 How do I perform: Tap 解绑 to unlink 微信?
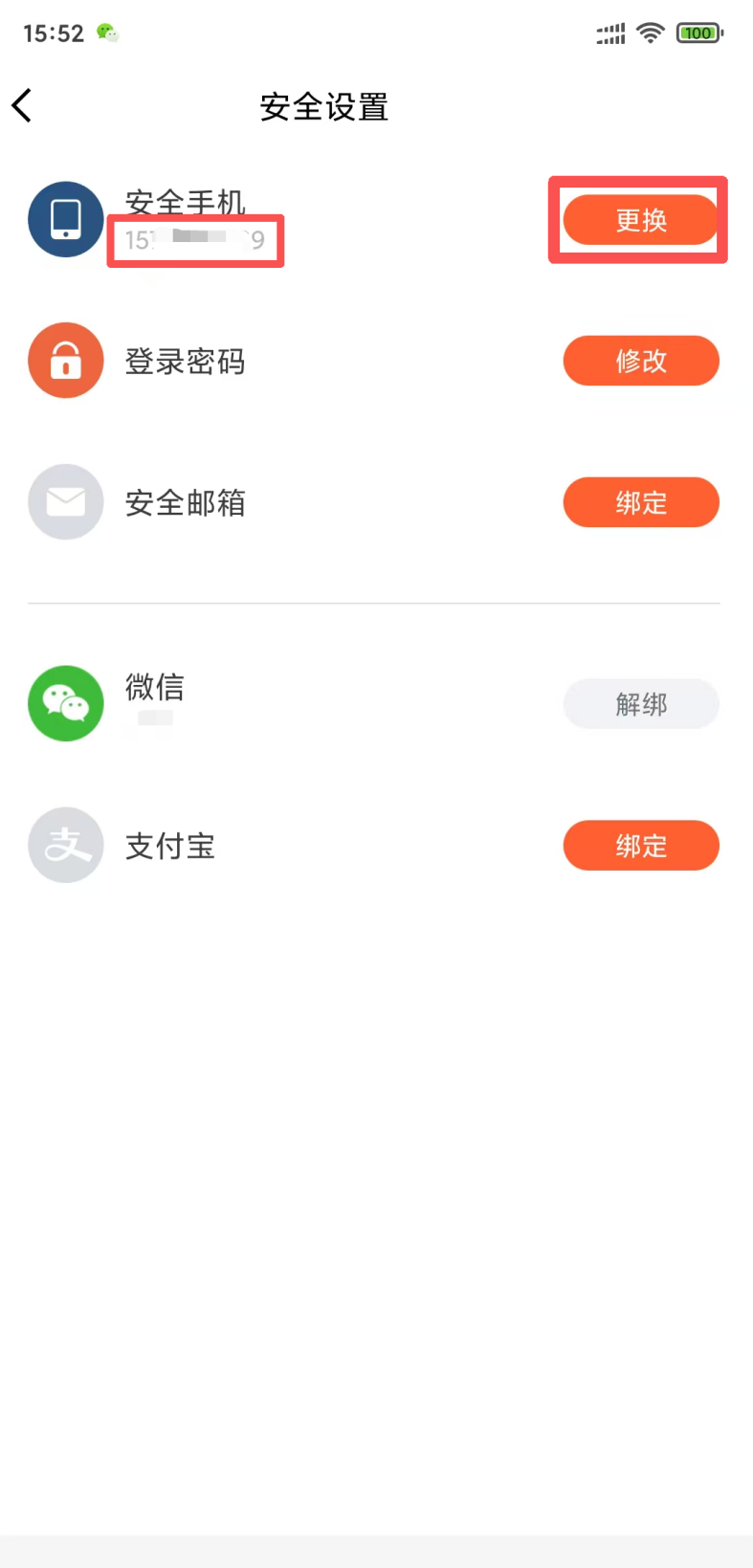point(640,704)
